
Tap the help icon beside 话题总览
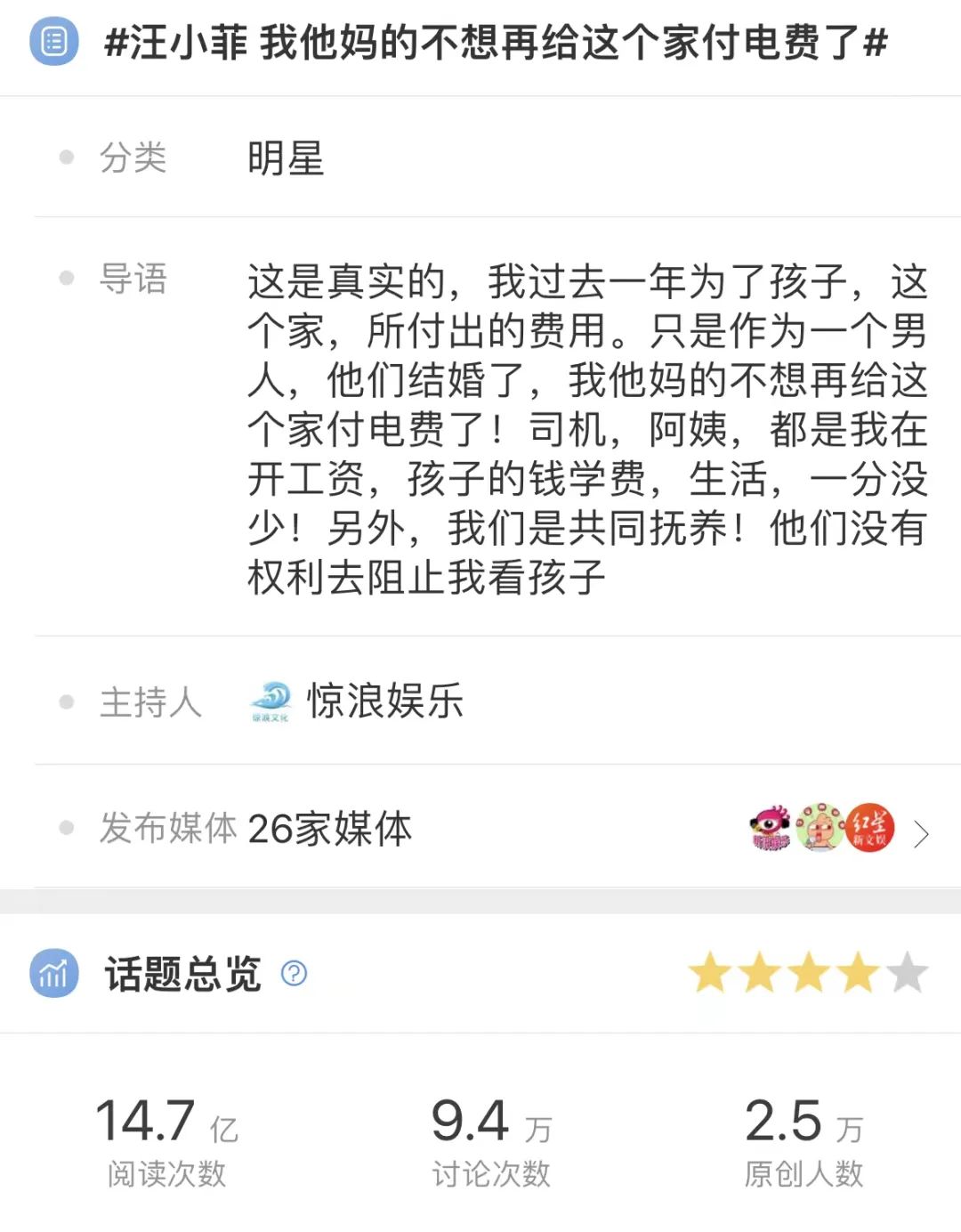click(294, 974)
